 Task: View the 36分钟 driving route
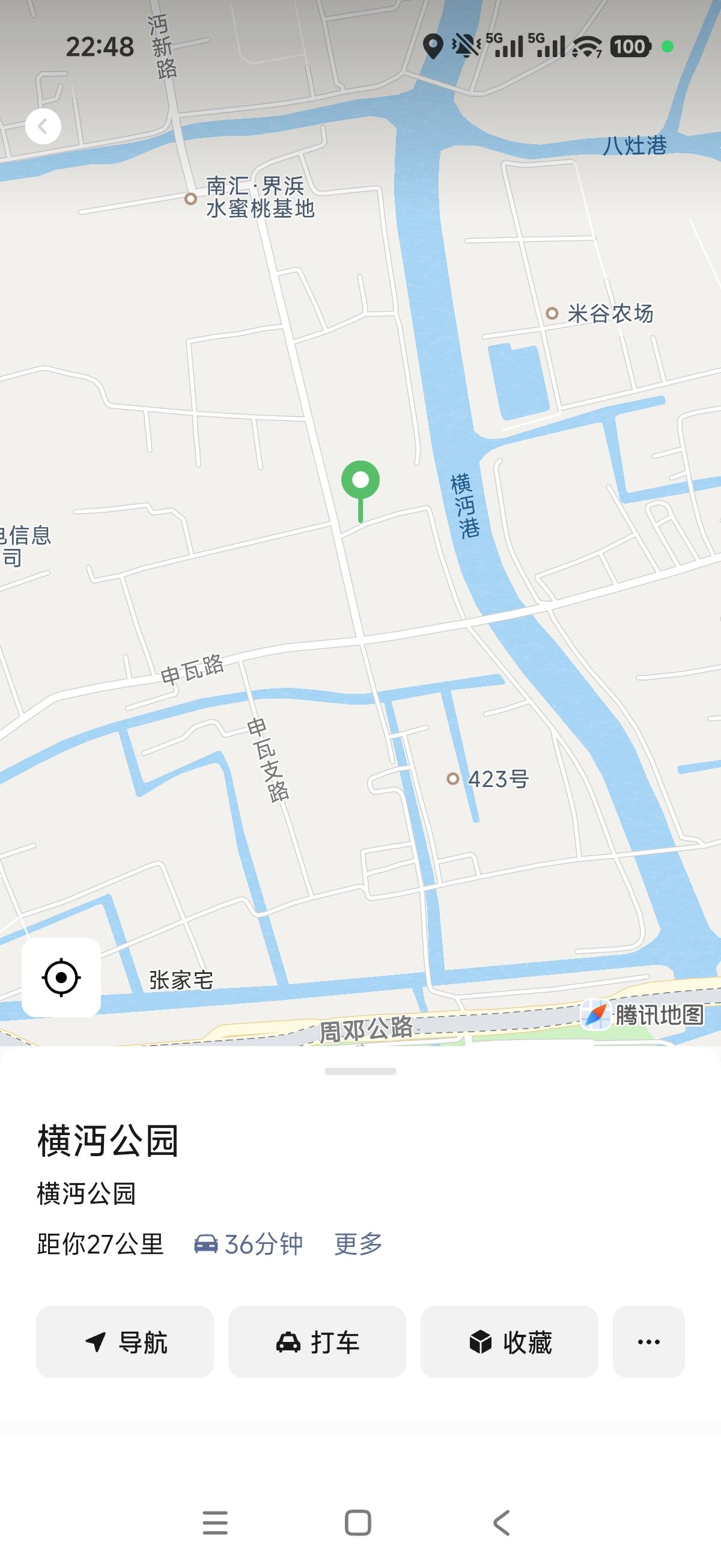(248, 1243)
